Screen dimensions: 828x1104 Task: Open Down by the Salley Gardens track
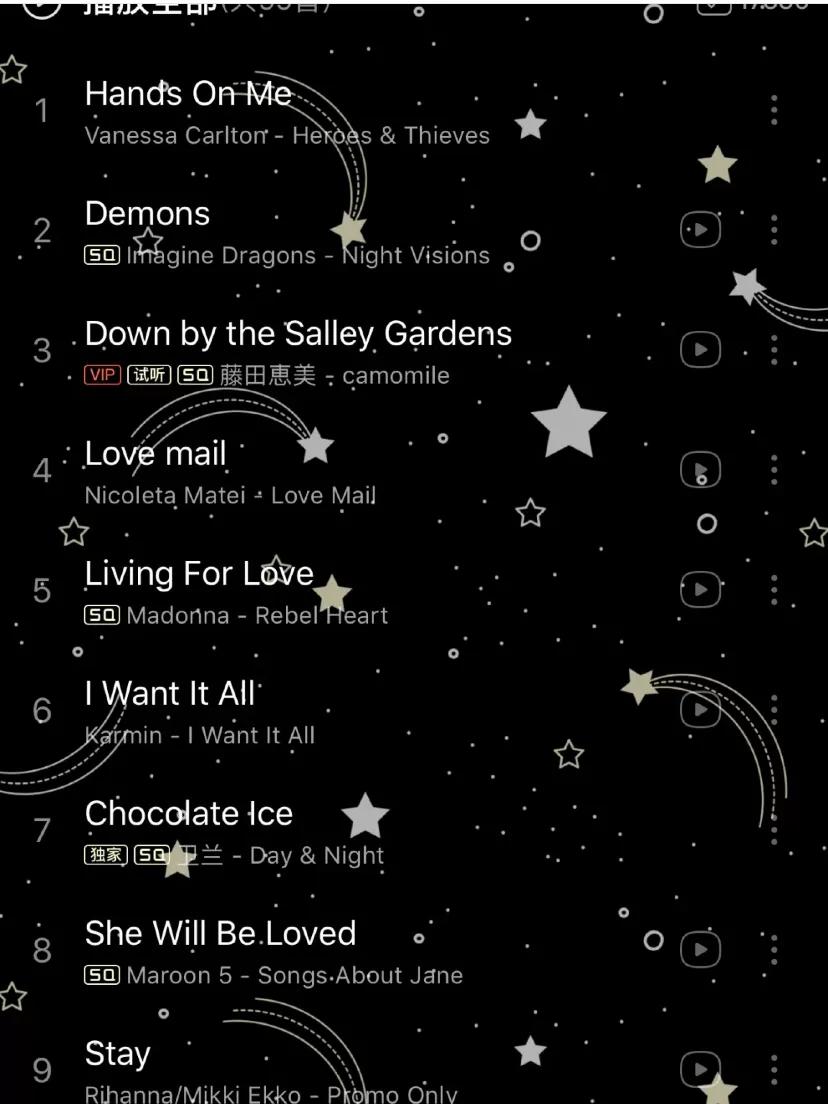298,334
